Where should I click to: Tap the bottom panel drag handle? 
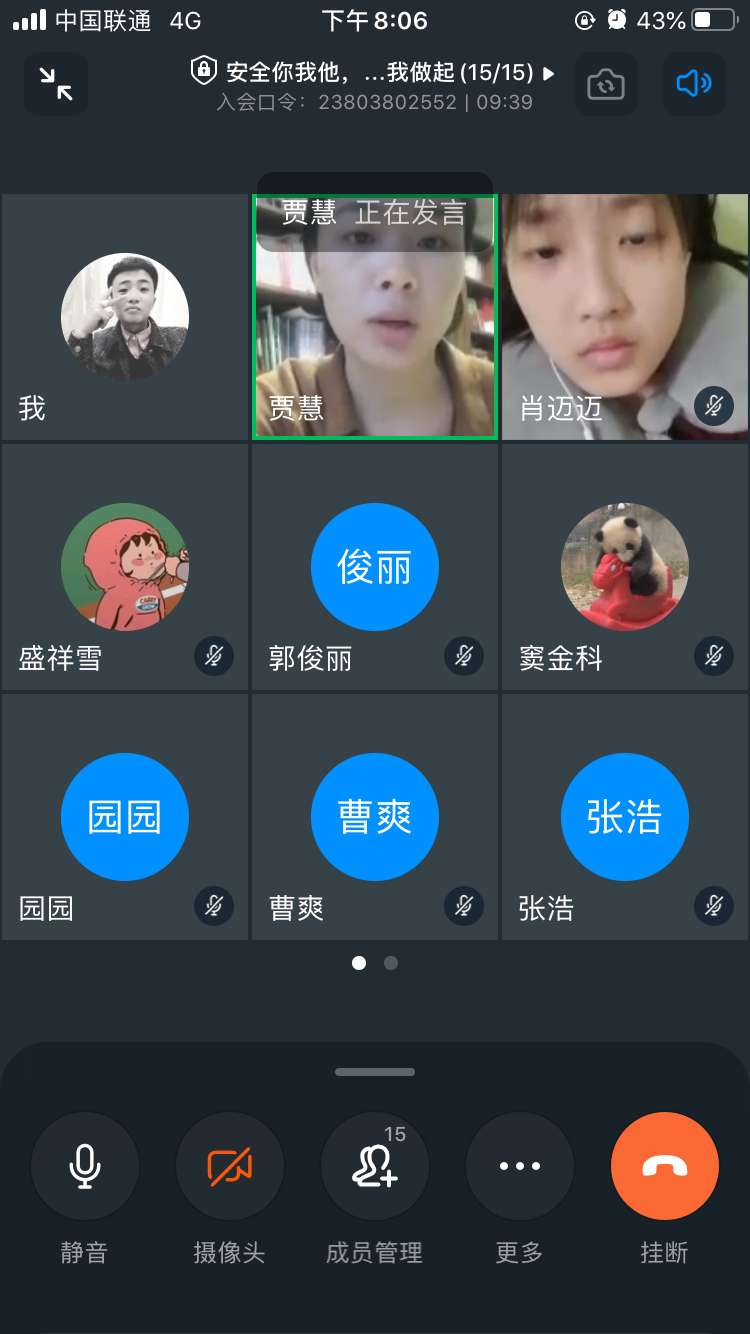click(x=375, y=1072)
